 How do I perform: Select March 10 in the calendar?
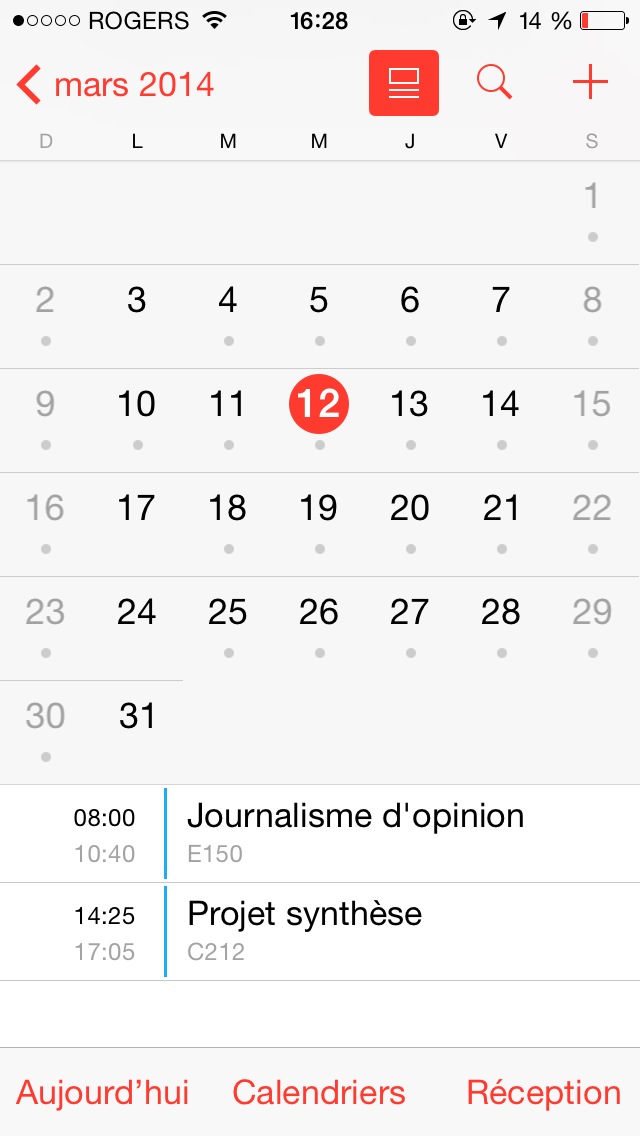click(137, 405)
